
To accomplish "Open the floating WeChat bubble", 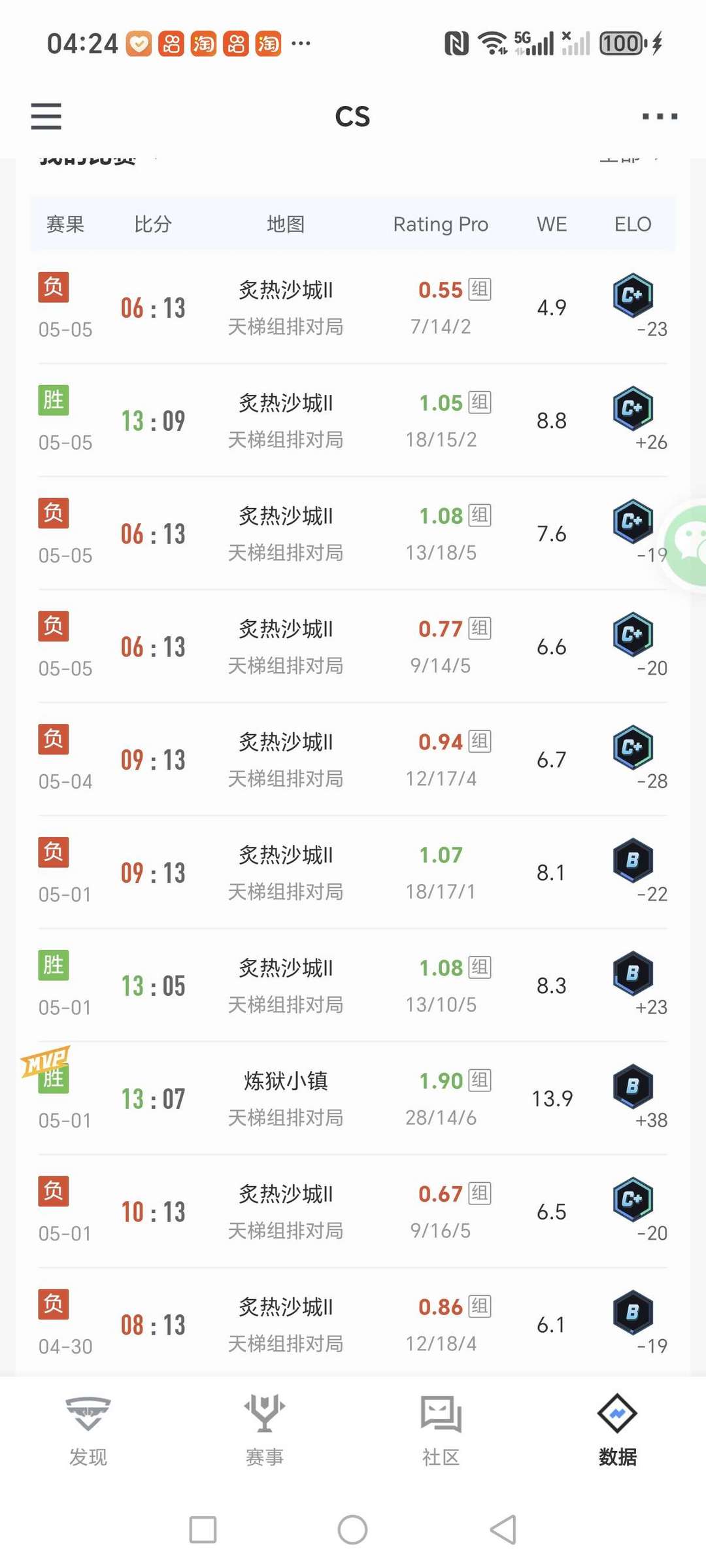I will pyautogui.click(x=686, y=544).
